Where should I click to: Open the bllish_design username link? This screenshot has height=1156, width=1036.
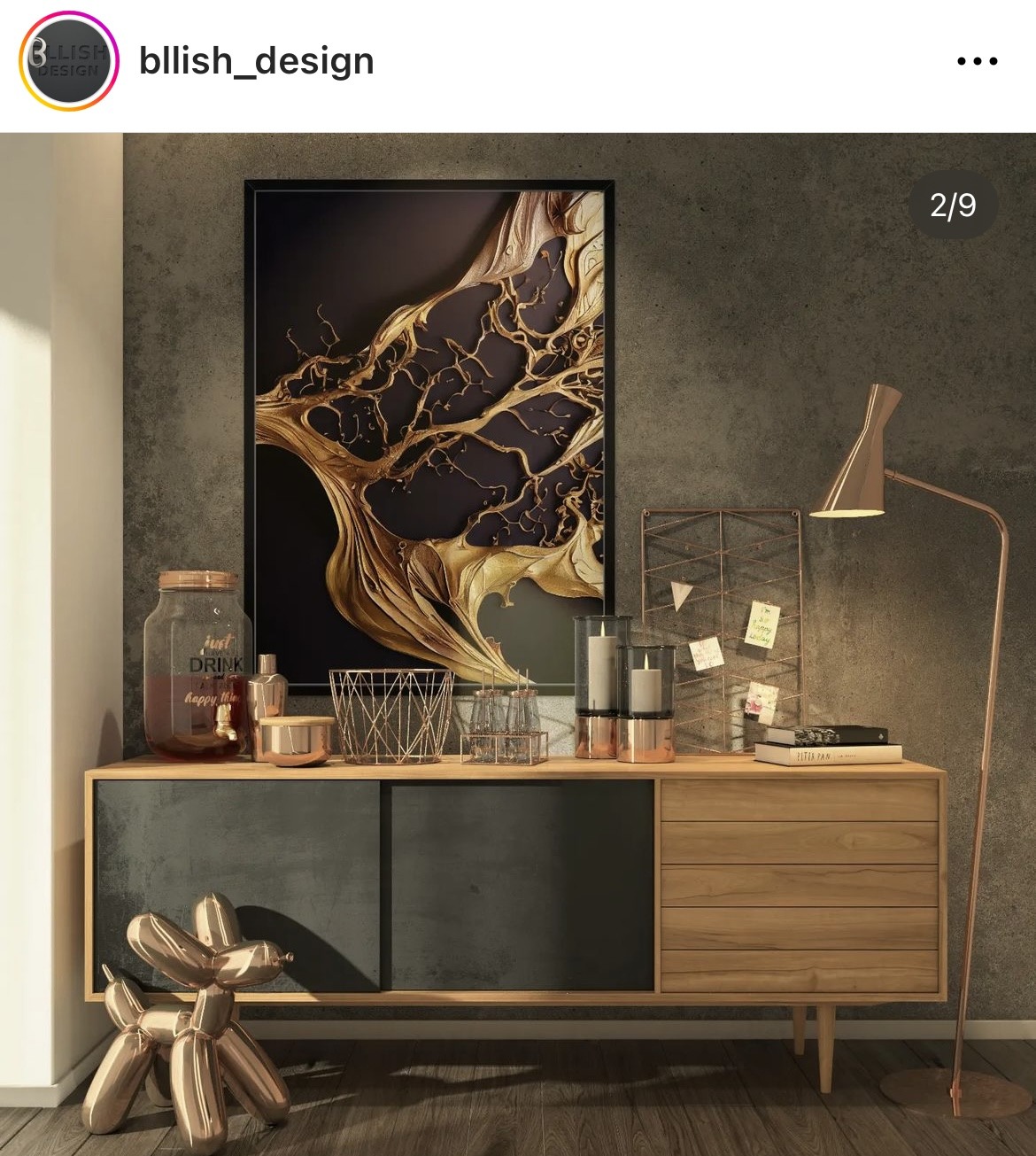point(256,61)
